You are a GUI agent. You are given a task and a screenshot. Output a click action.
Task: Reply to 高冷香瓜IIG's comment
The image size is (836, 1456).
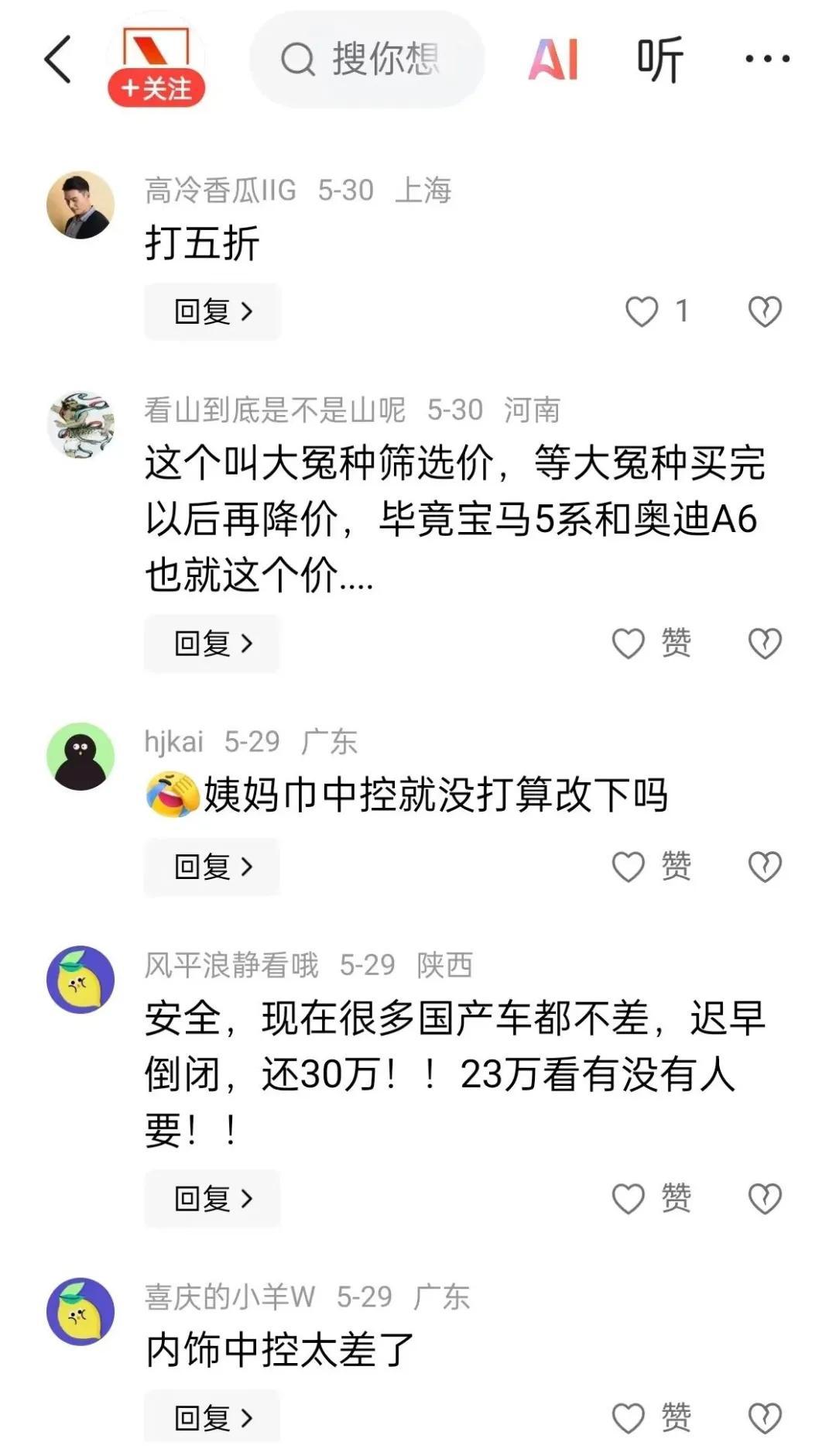(x=212, y=312)
